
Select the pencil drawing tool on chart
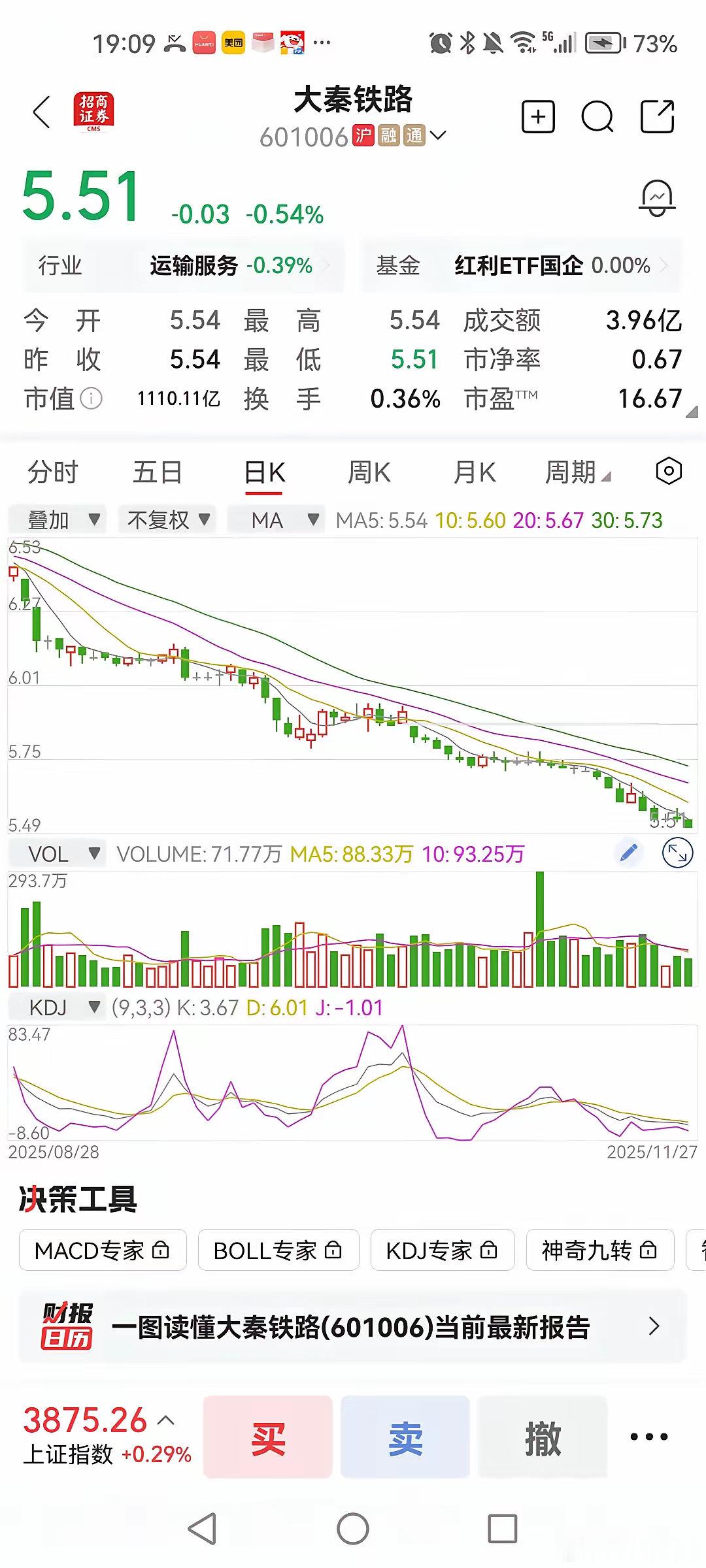point(628,853)
